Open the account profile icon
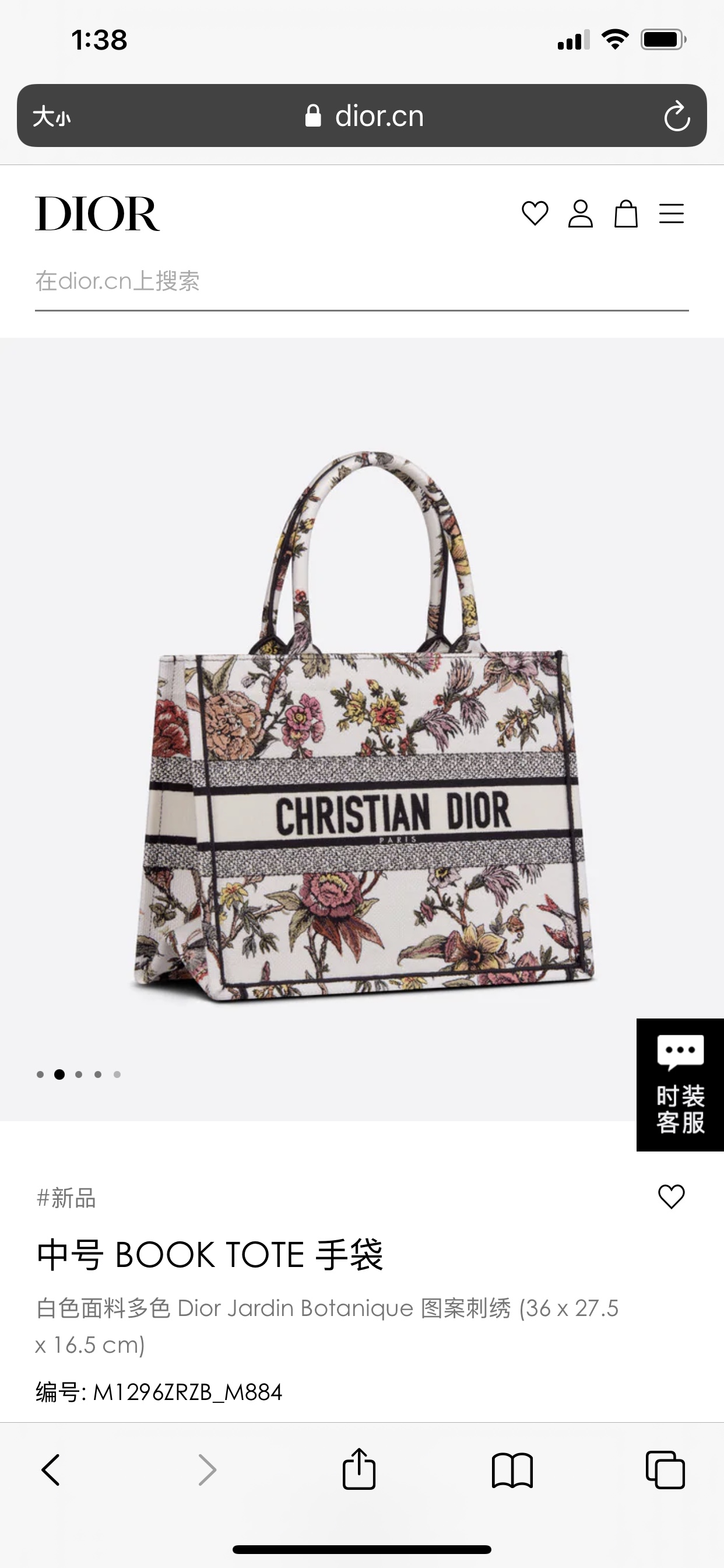724x1568 pixels. click(581, 213)
